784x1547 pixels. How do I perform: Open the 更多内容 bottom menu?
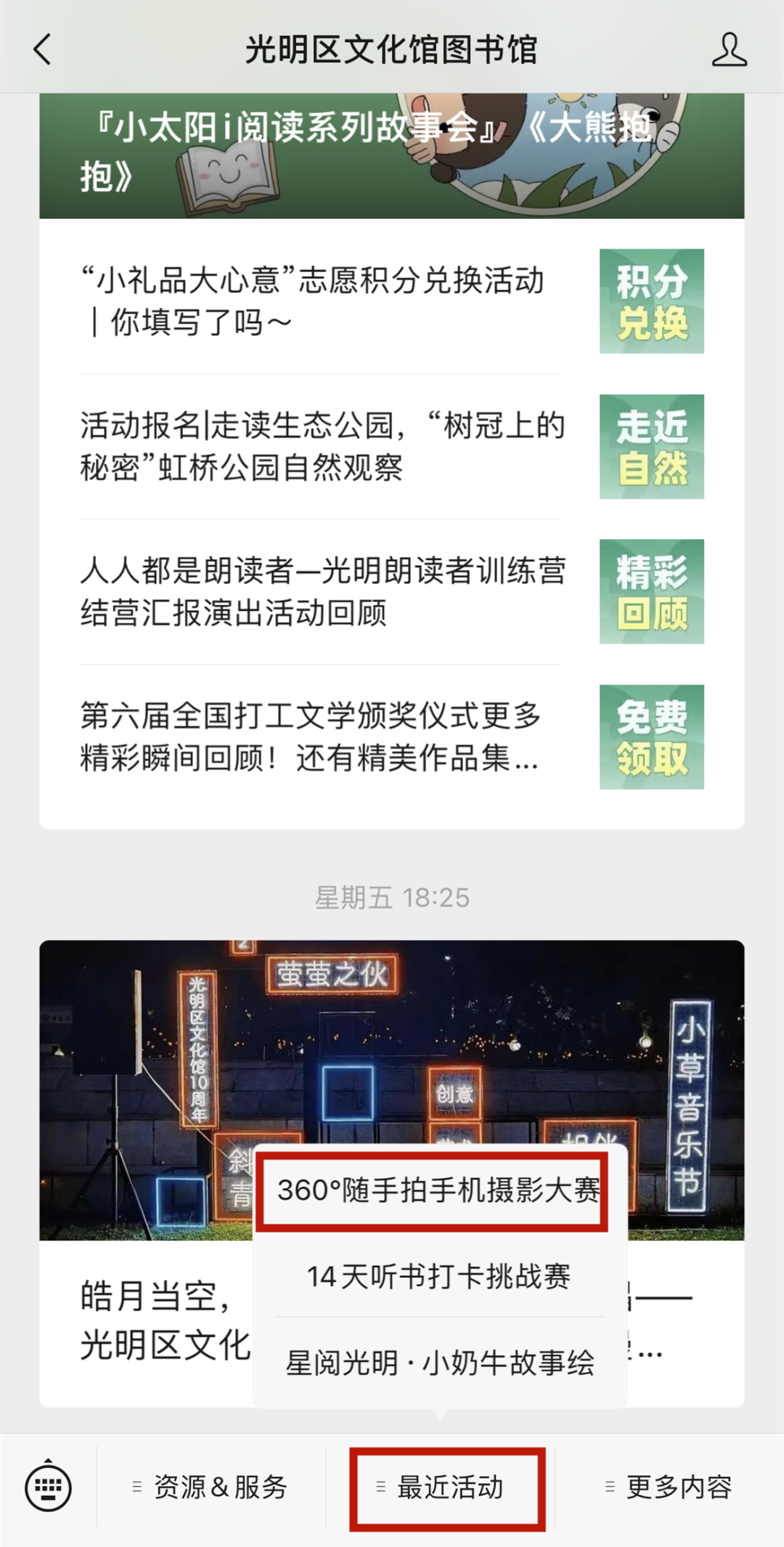(x=669, y=1487)
